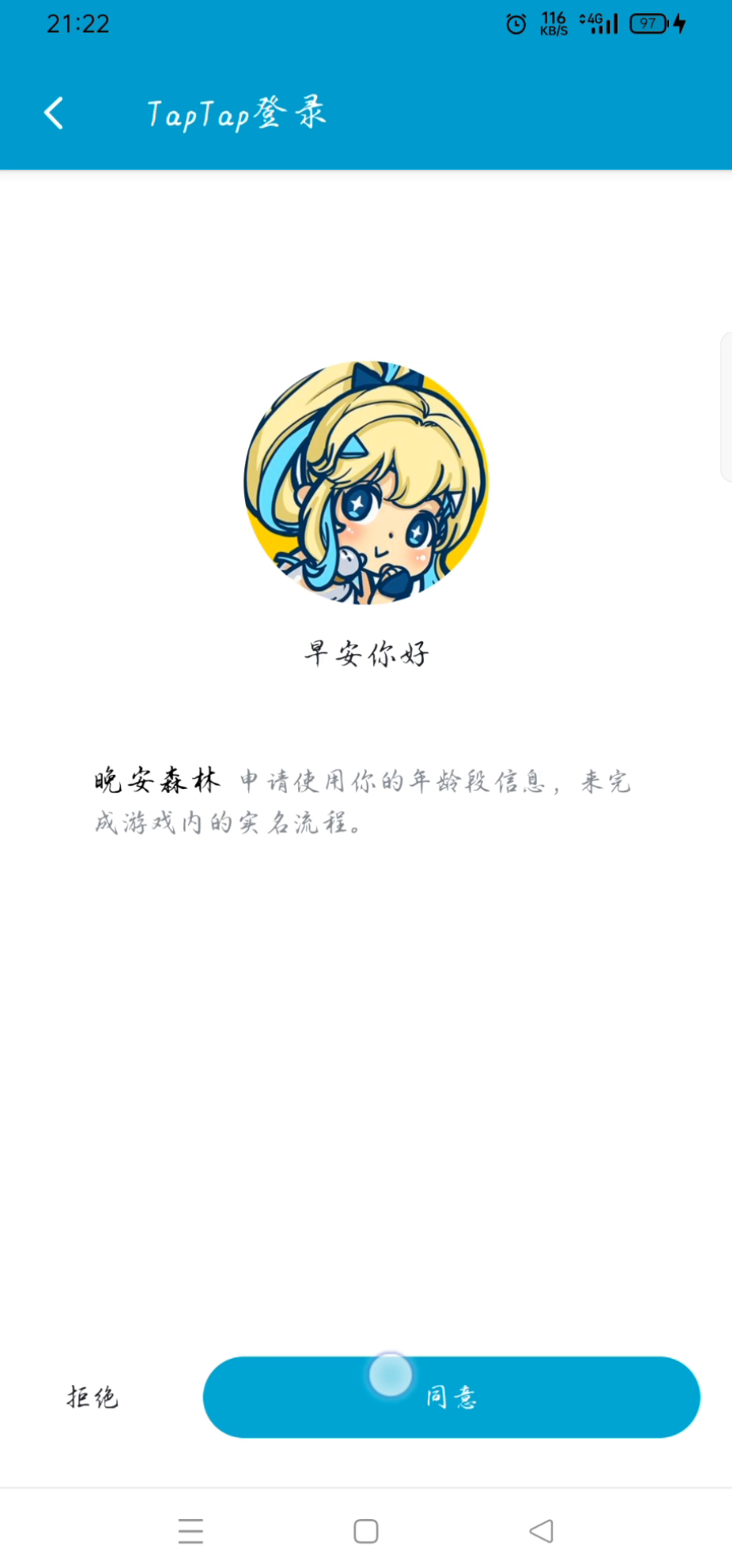Image resolution: width=732 pixels, height=1568 pixels.
Task: Tap the 同意 button to authorize
Action: 451,1396
